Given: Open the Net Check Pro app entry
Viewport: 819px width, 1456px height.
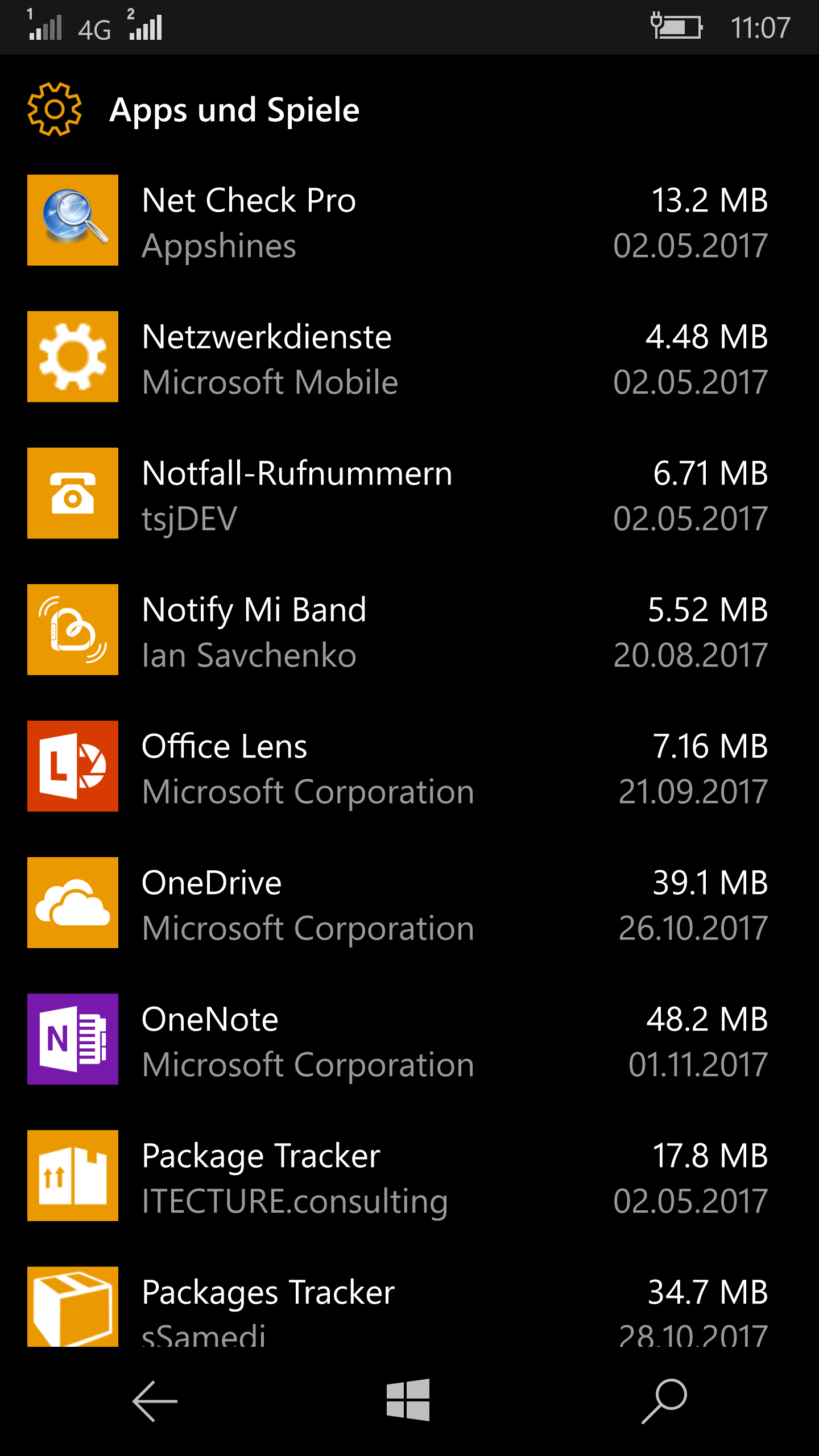Looking at the screenshot, I should (x=409, y=220).
